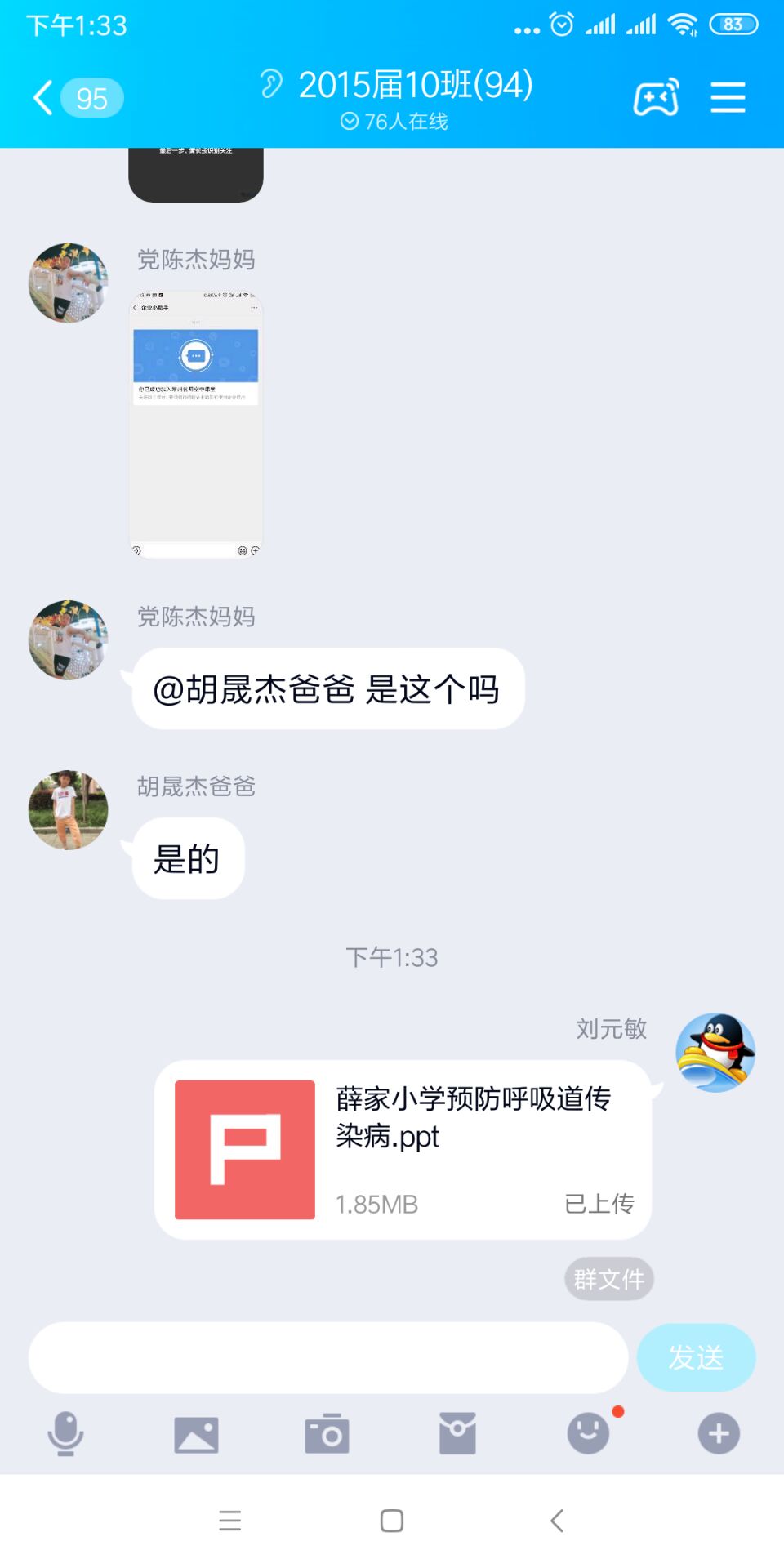Open the 薛家小学预防呼吸道传染病.ppt file
This screenshot has height=1568, width=784.
click(x=403, y=1149)
